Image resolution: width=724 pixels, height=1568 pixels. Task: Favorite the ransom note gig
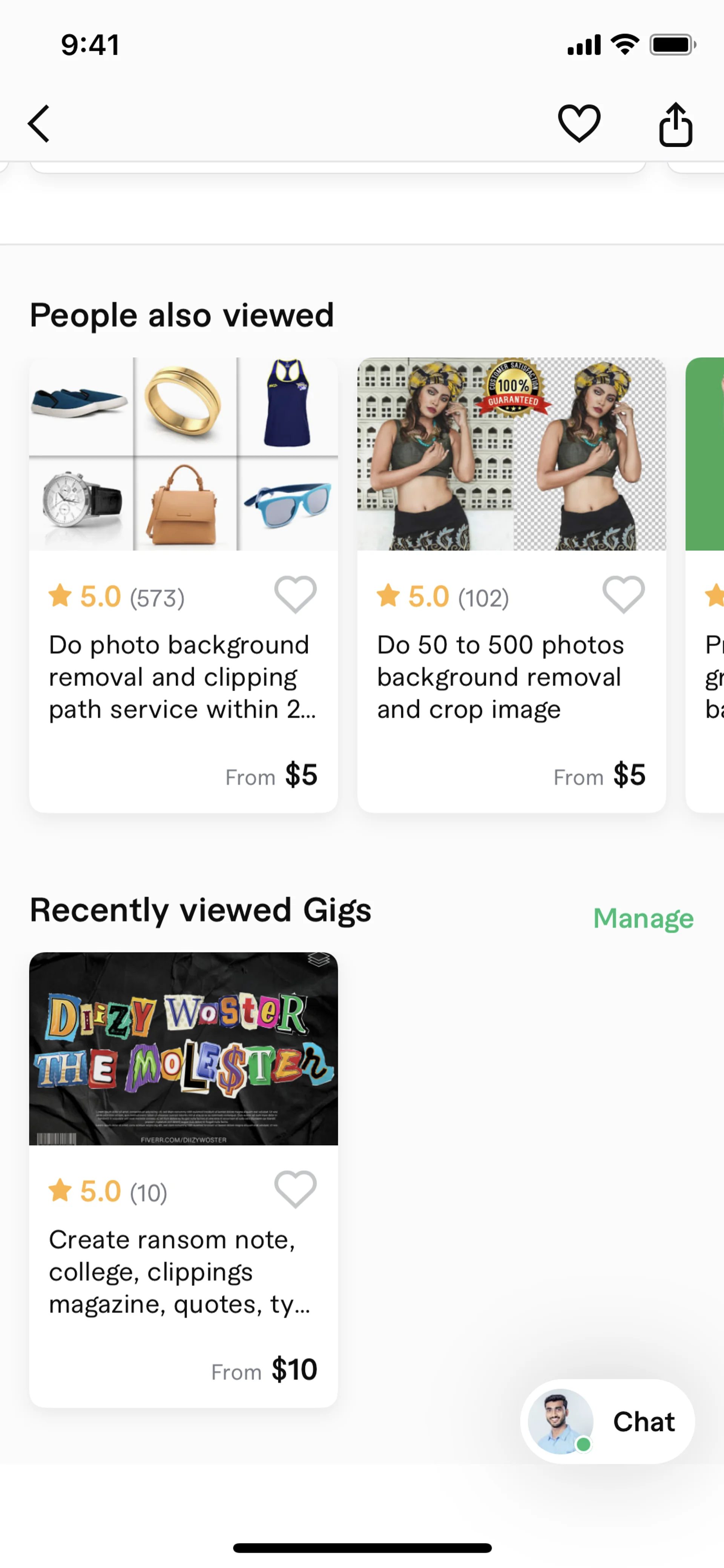295,1189
